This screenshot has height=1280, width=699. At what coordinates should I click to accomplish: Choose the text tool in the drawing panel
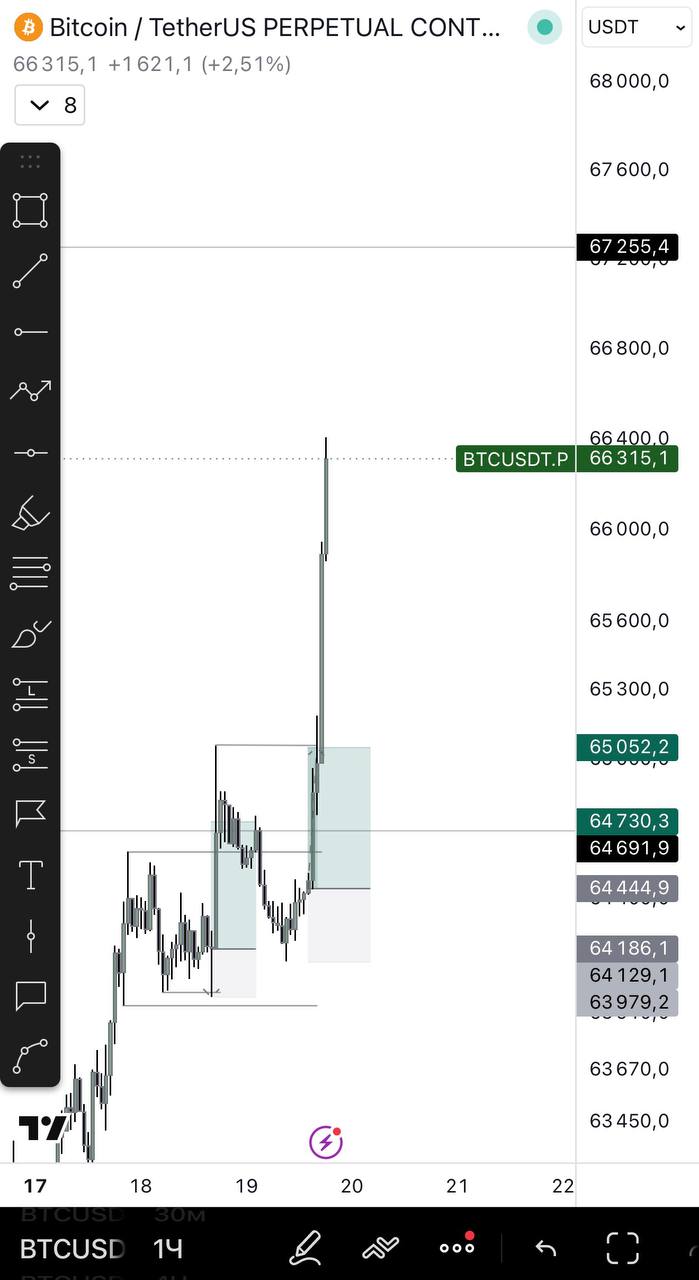pyautogui.click(x=30, y=876)
